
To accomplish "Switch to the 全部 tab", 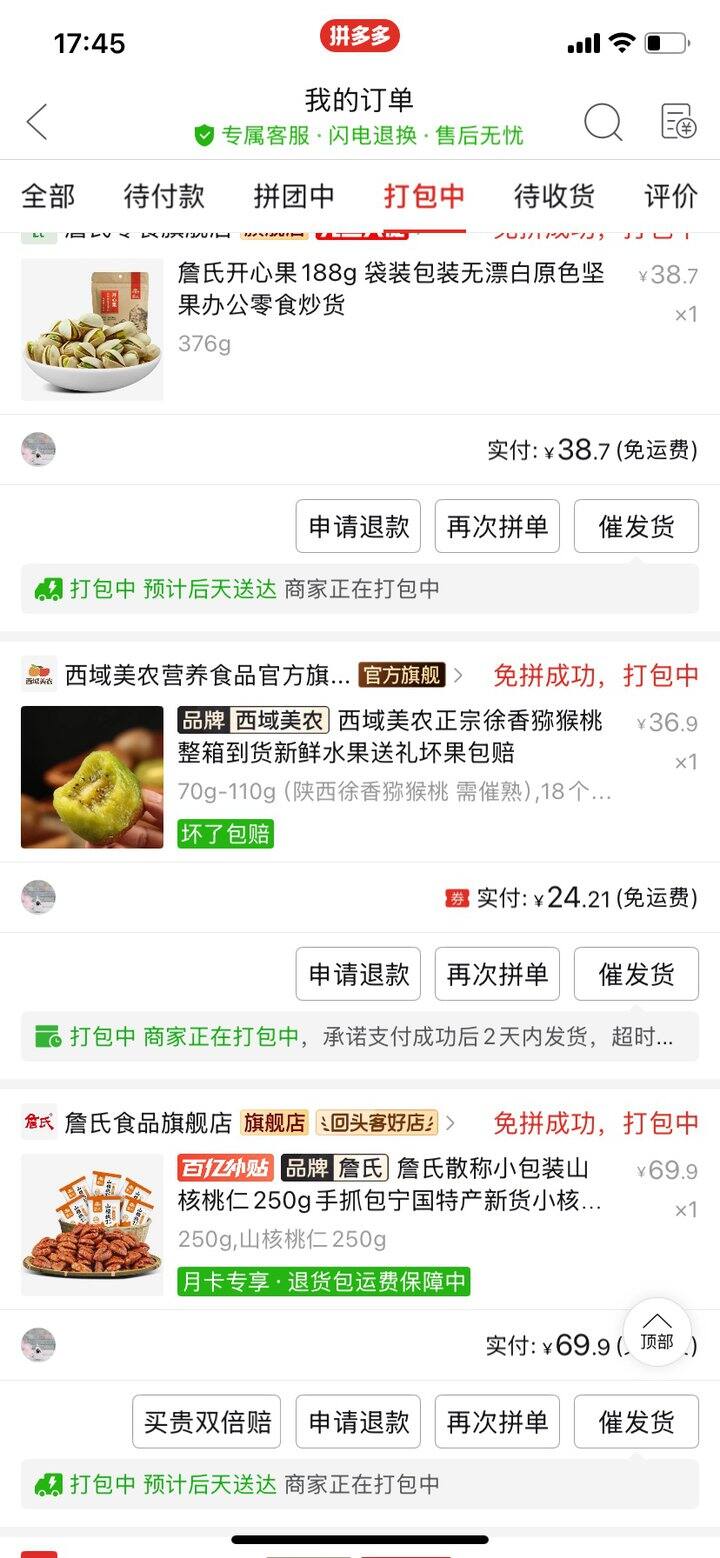I will [48, 196].
